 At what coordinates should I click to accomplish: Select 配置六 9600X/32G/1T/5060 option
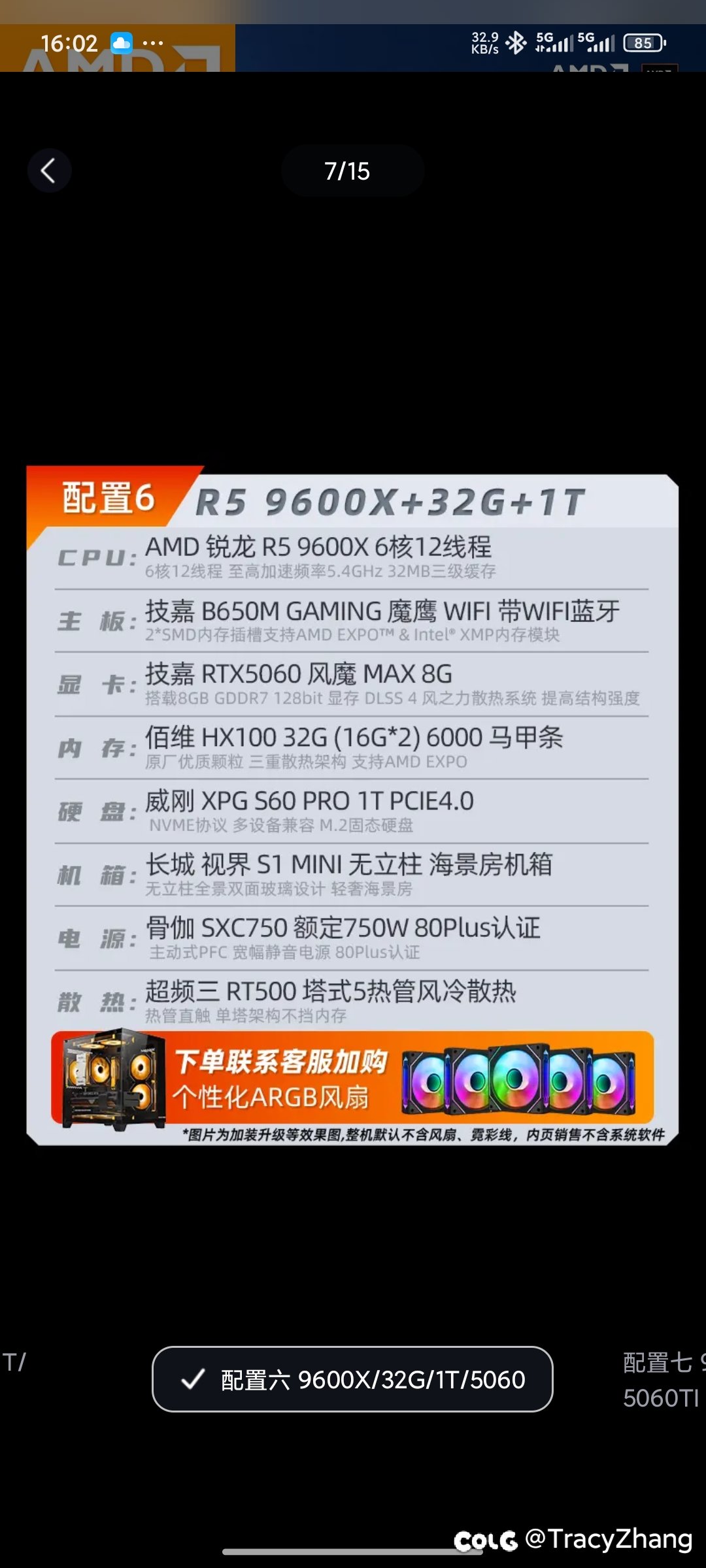[352, 1379]
